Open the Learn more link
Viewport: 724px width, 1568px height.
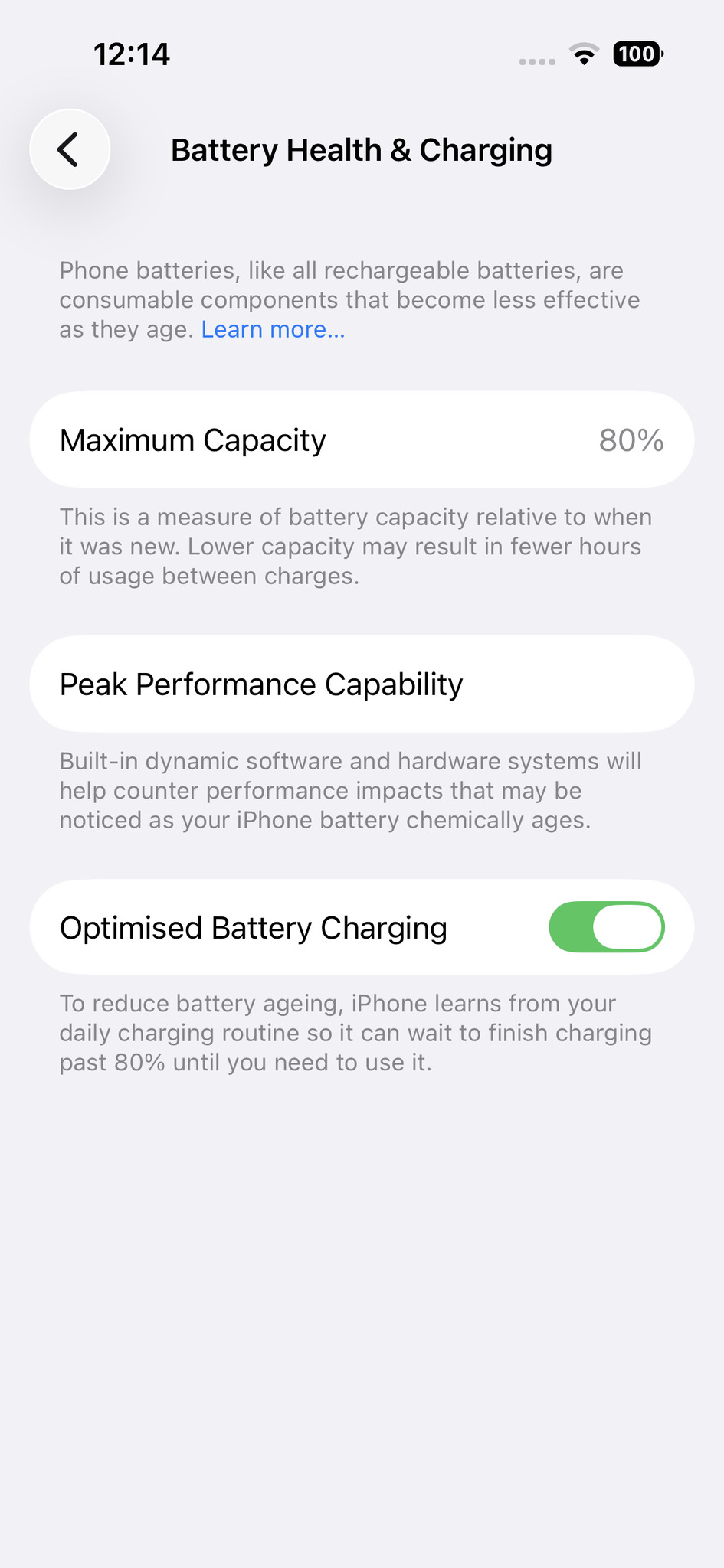(273, 329)
